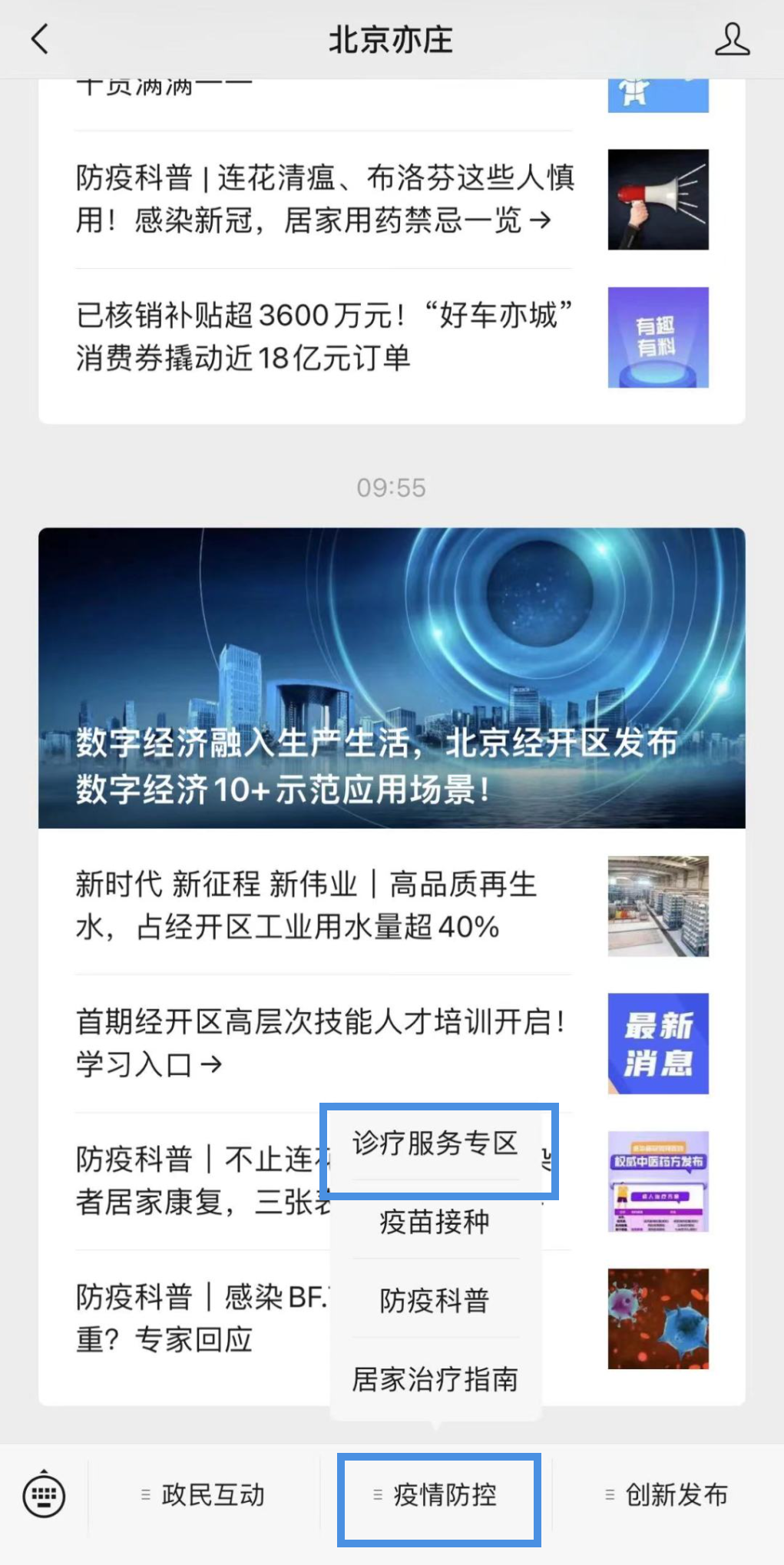
Task: Tap the factory water treatment thumbnail
Action: (658, 907)
